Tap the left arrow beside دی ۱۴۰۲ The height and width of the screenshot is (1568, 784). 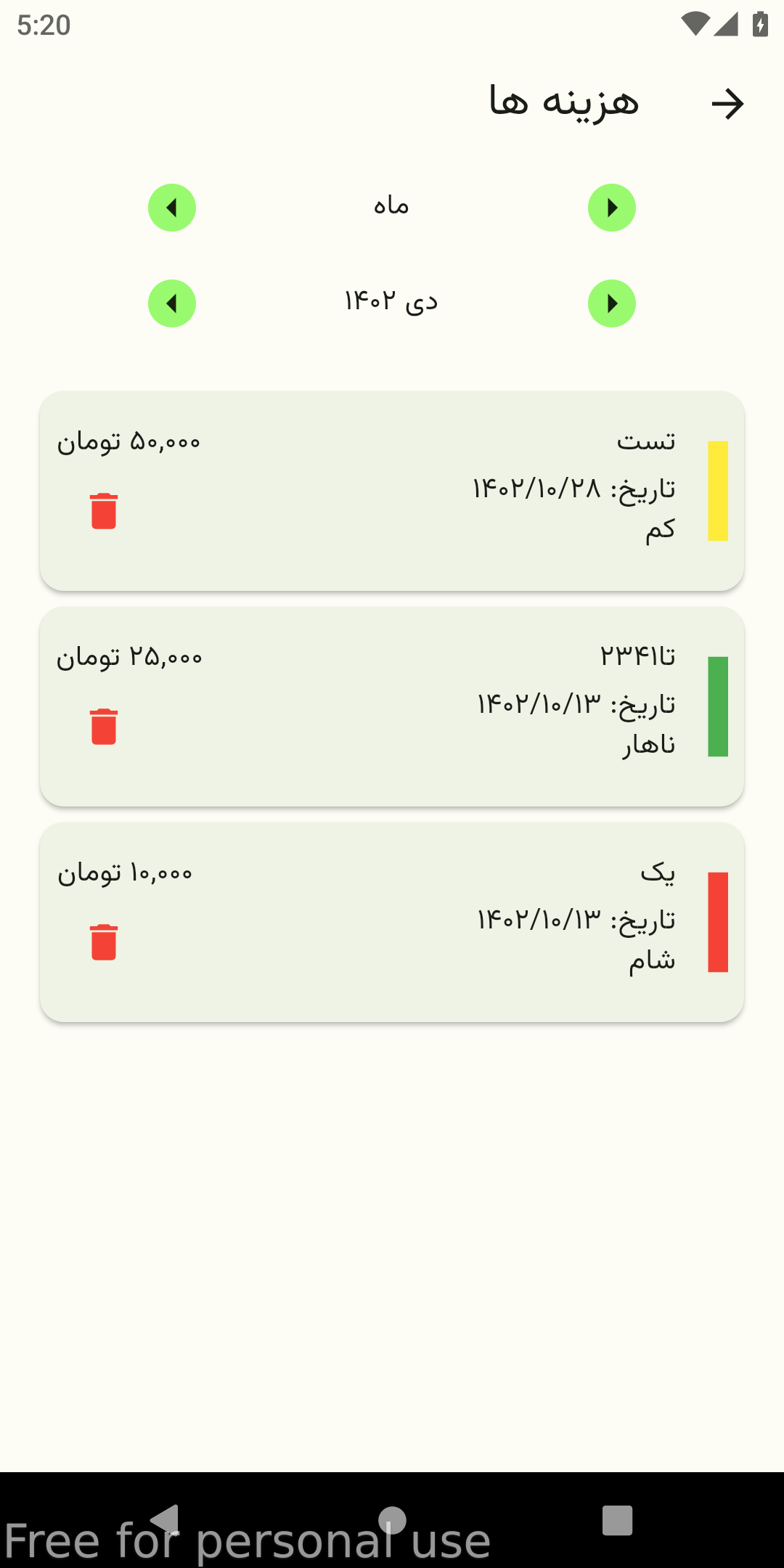(x=172, y=303)
